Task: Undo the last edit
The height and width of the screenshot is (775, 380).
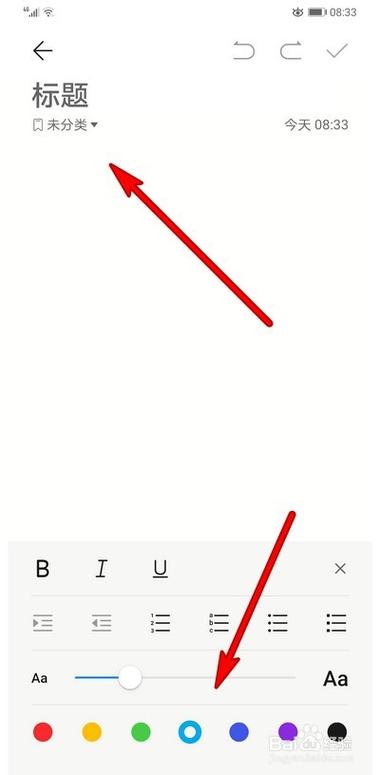Action: [x=244, y=50]
